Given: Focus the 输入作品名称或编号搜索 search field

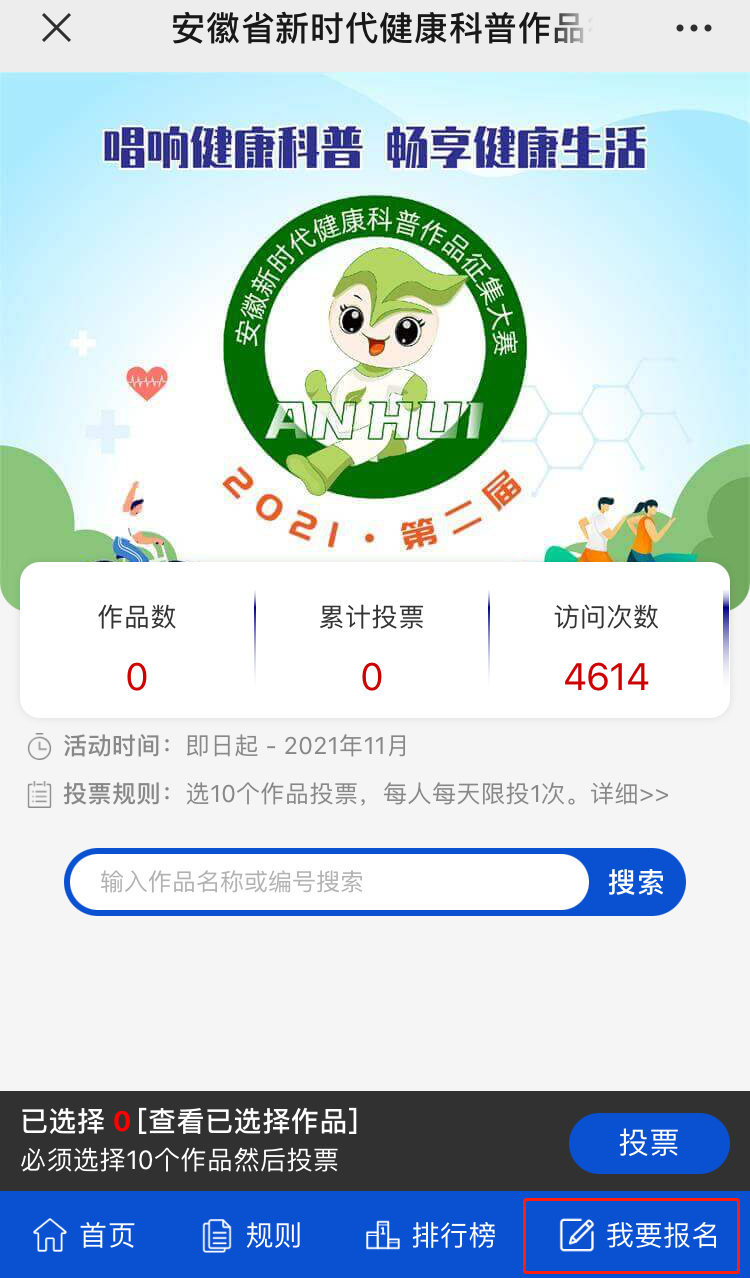Looking at the screenshot, I should point(329,882).
